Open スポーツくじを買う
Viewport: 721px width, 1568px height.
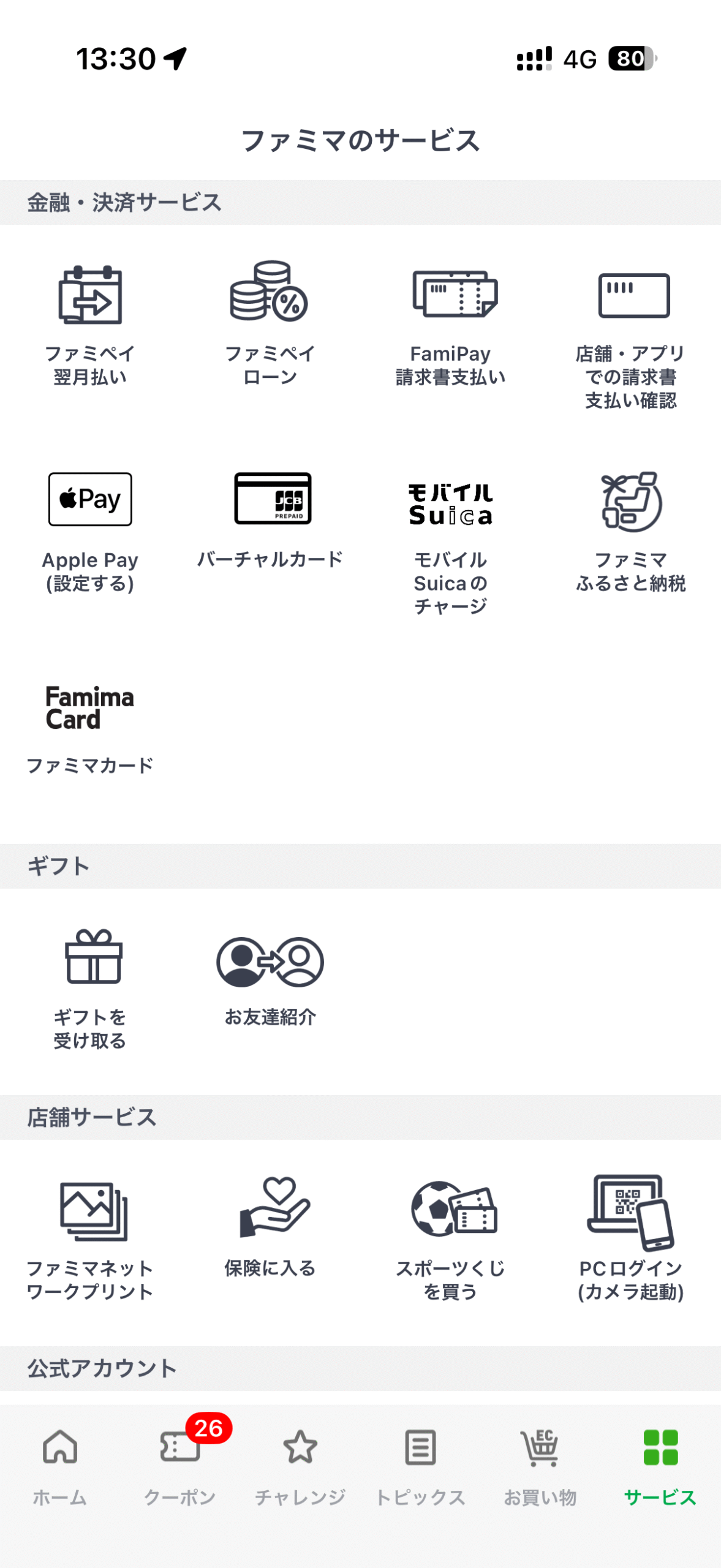tap(450, 1237)
